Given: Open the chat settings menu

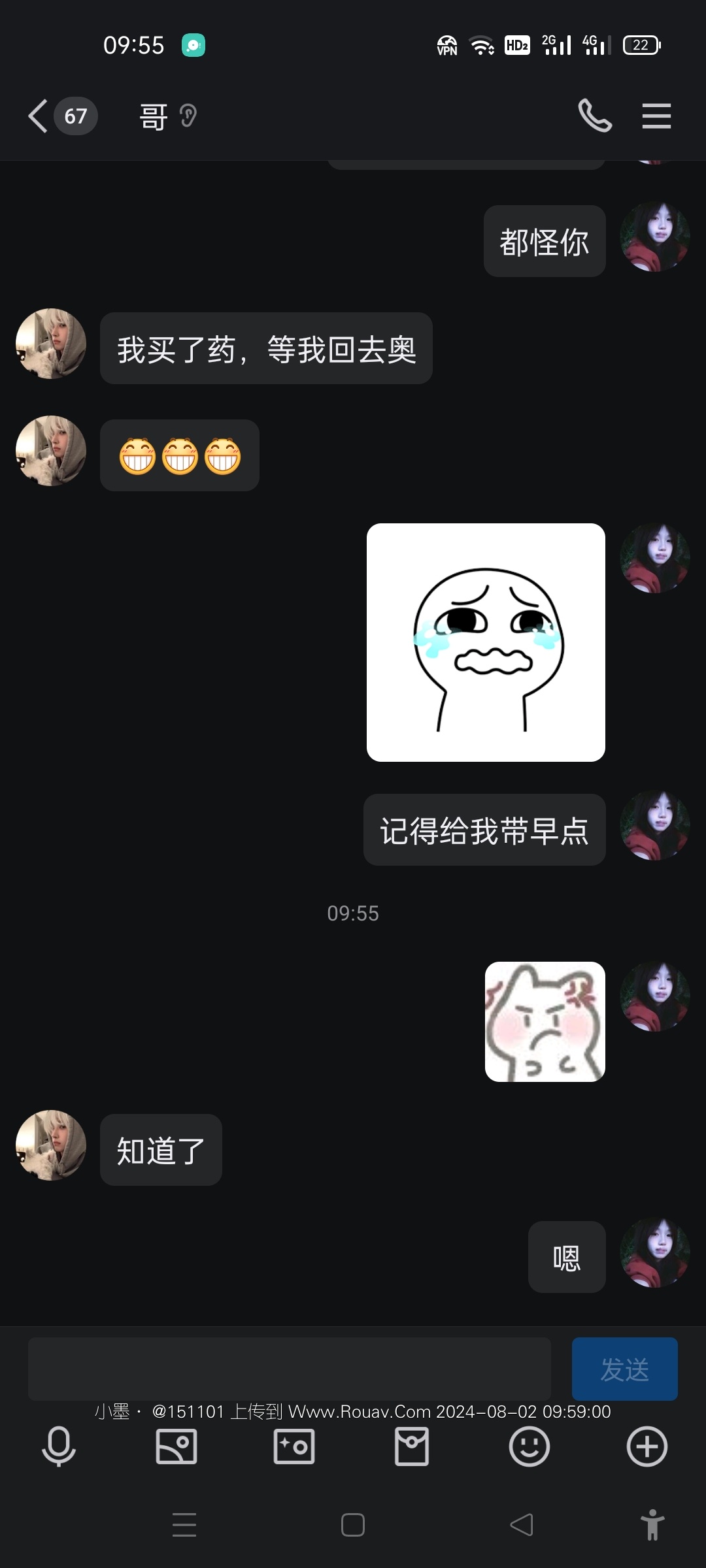Looking at the screenshot, I should point(656,116).
